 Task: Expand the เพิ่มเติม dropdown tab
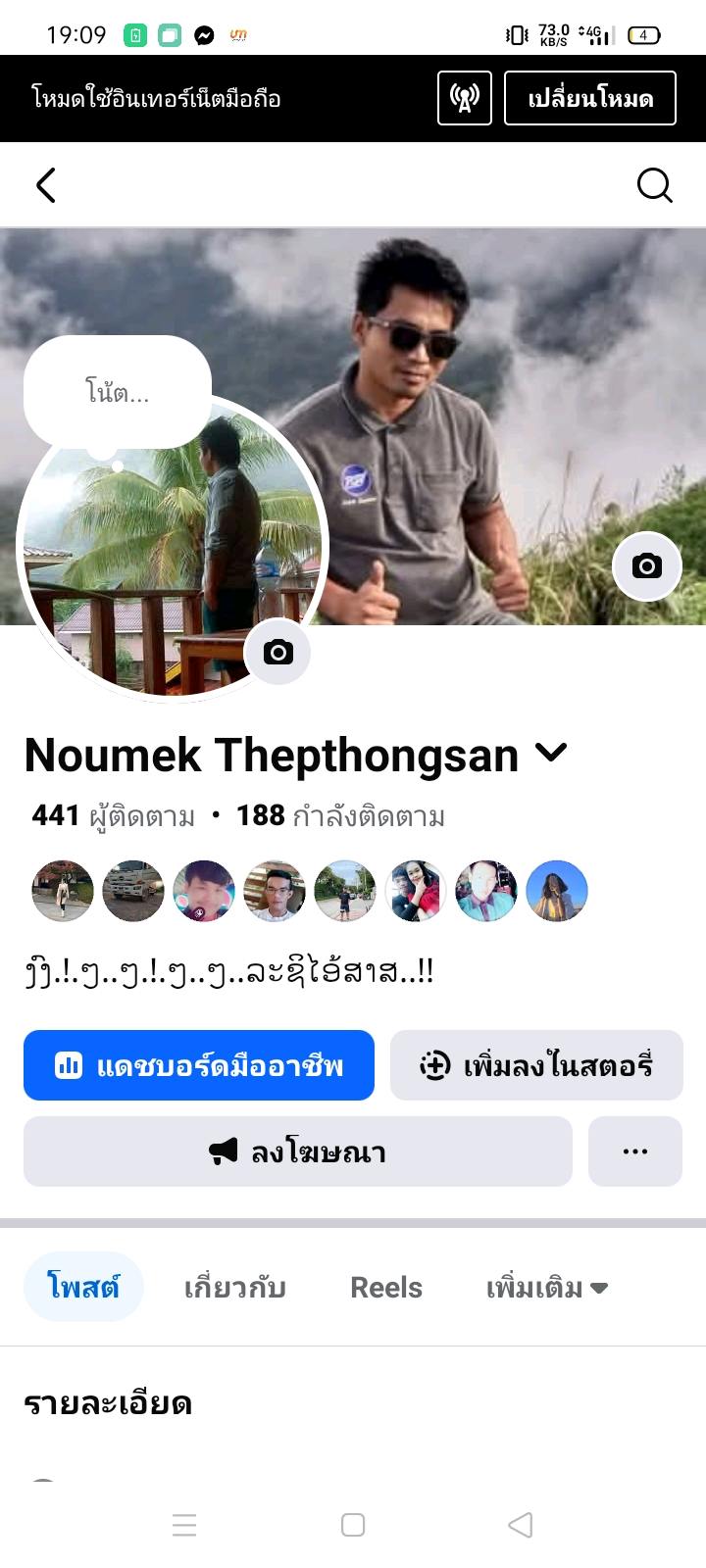coord(546,1287)
